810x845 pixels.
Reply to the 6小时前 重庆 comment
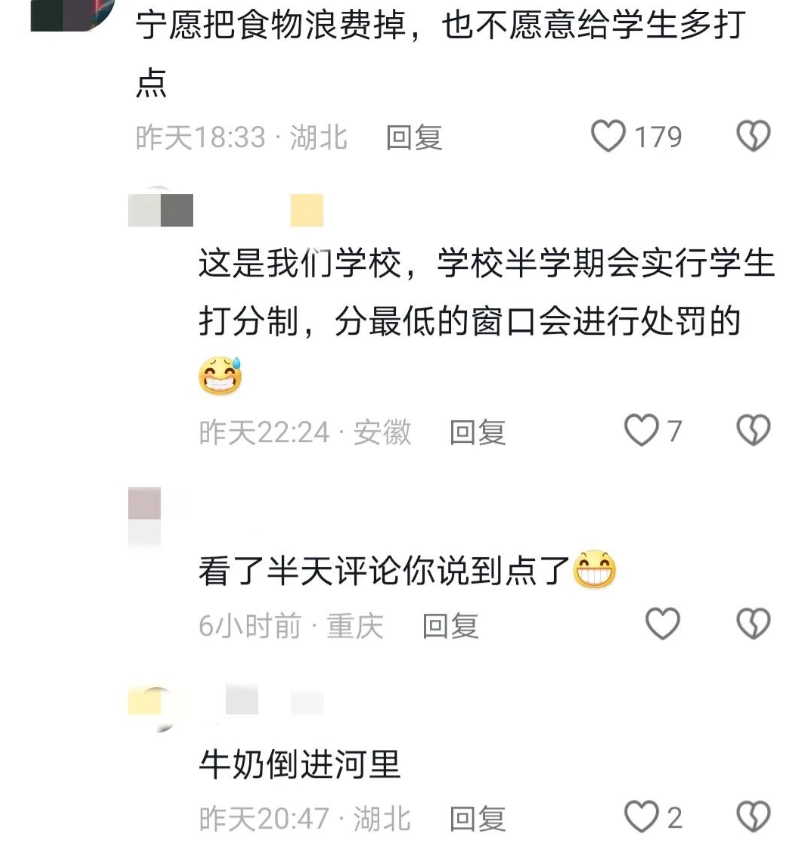[x=450, y=626]
